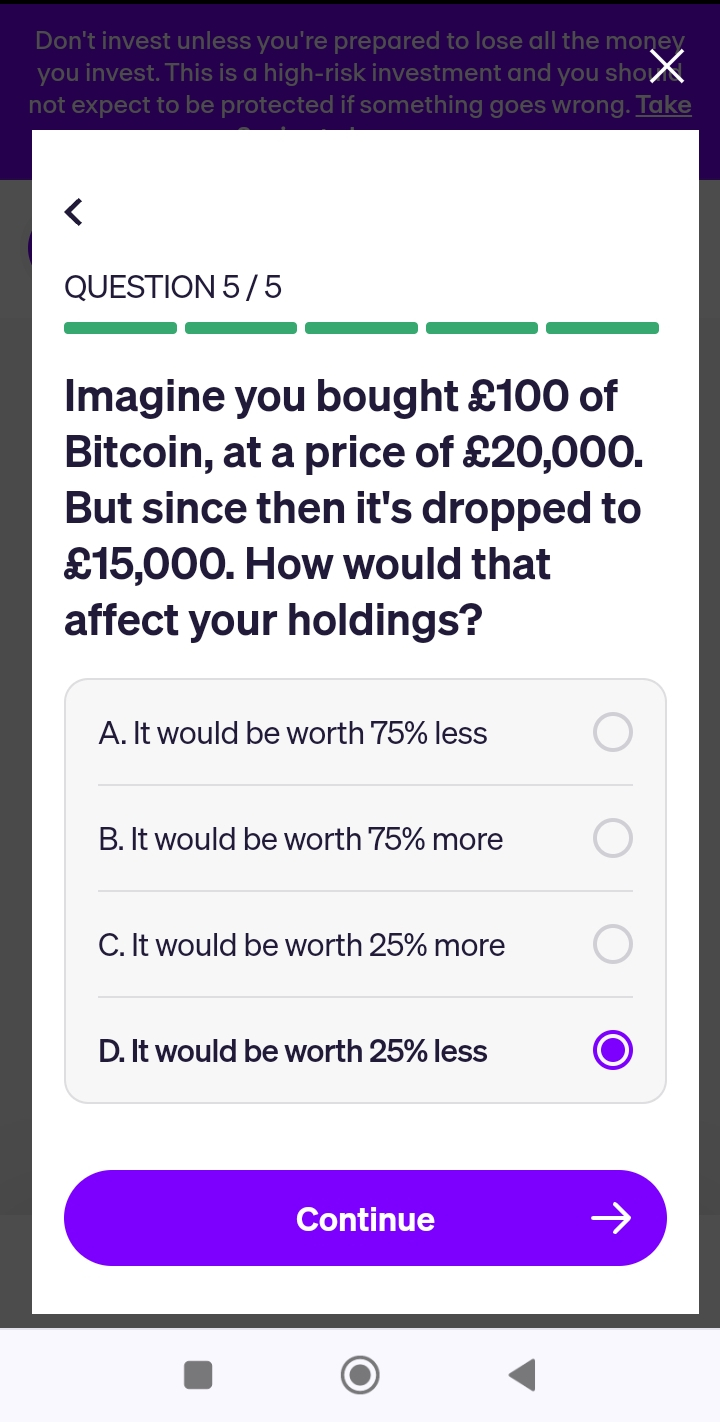Image resolution: width=720 pixels, height=1422 pixels.
Task: Choose answer B, worth 75% more
Action: pos(365,838)
